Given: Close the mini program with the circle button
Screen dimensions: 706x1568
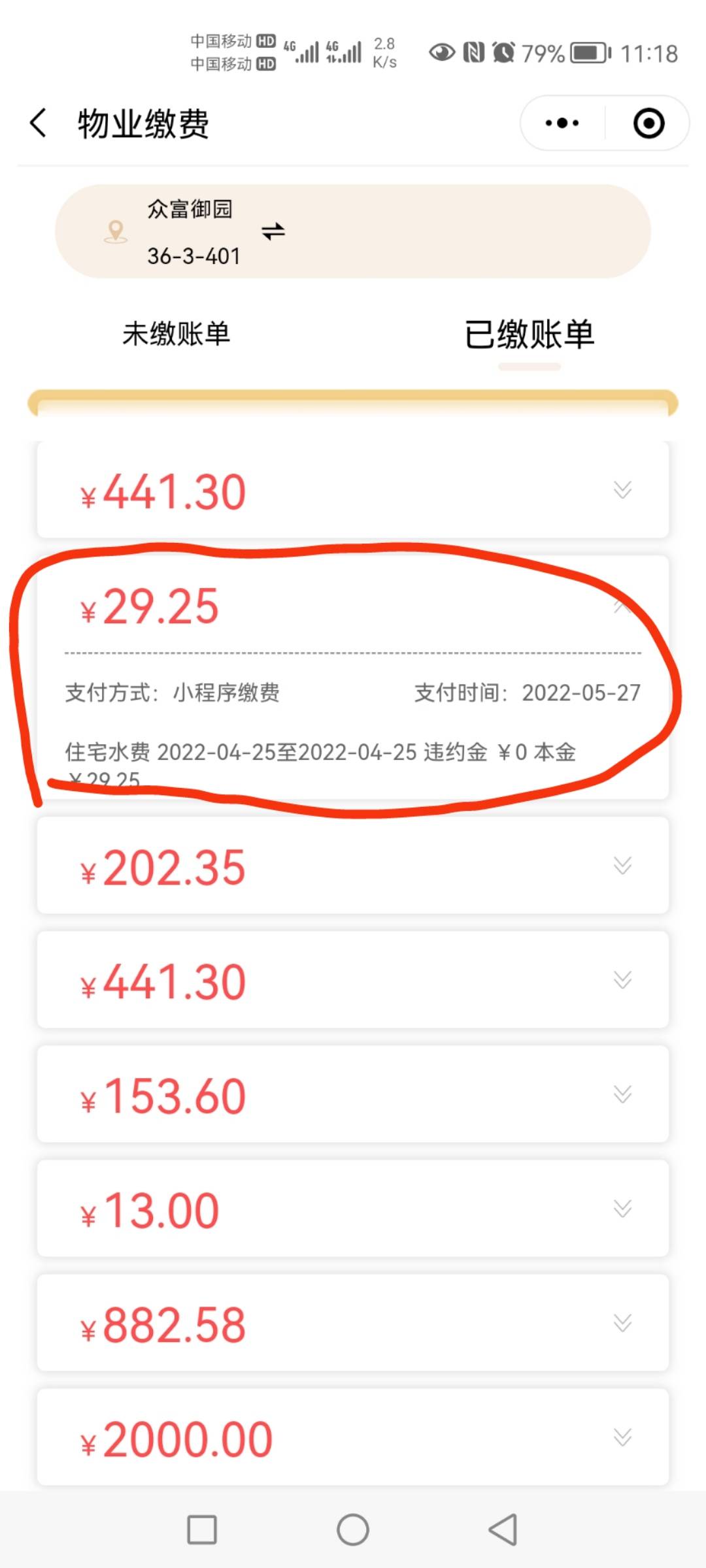Looking at the screenshot, I should point(648,123).
